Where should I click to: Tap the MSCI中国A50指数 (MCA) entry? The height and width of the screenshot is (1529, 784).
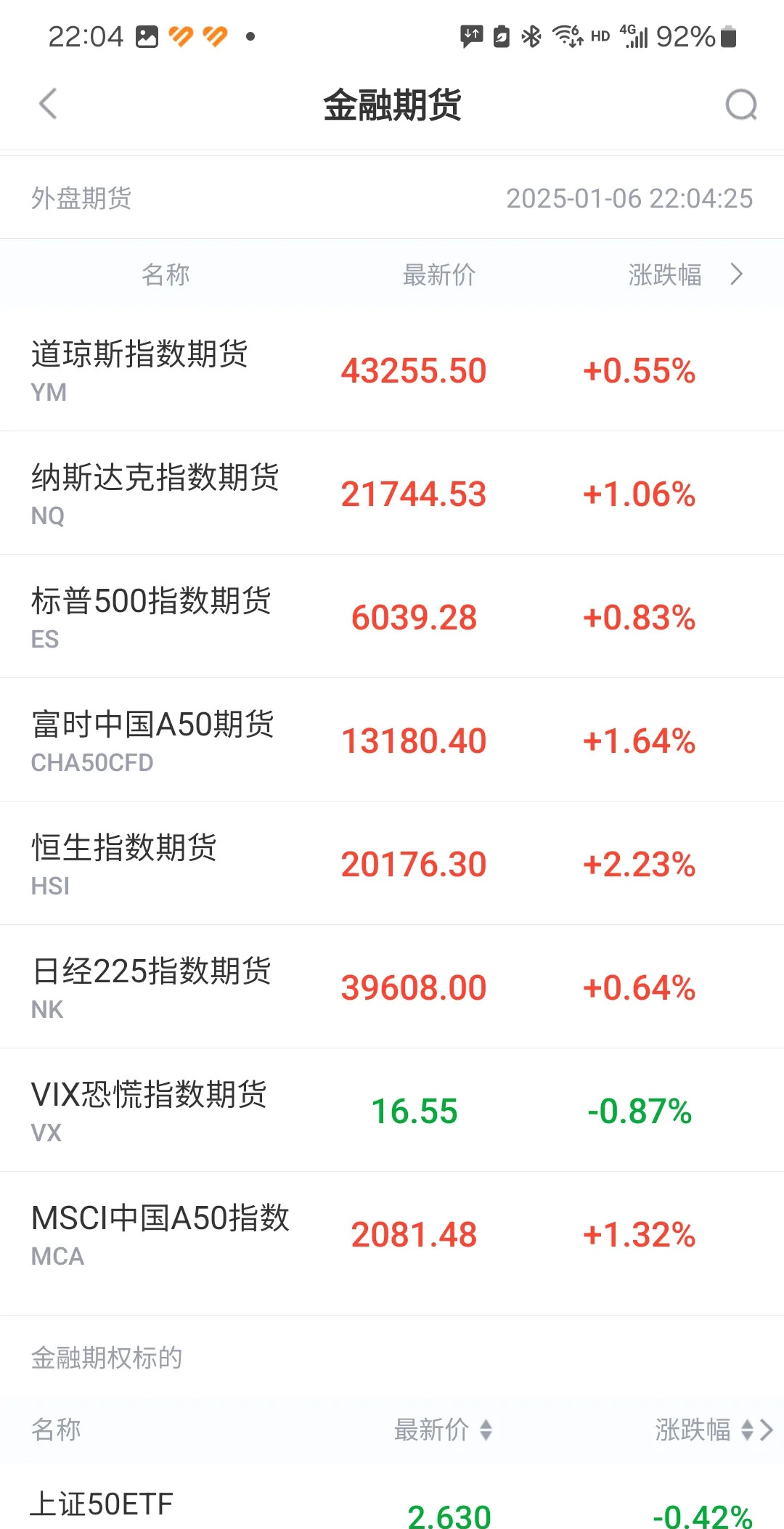point(392,1233)
